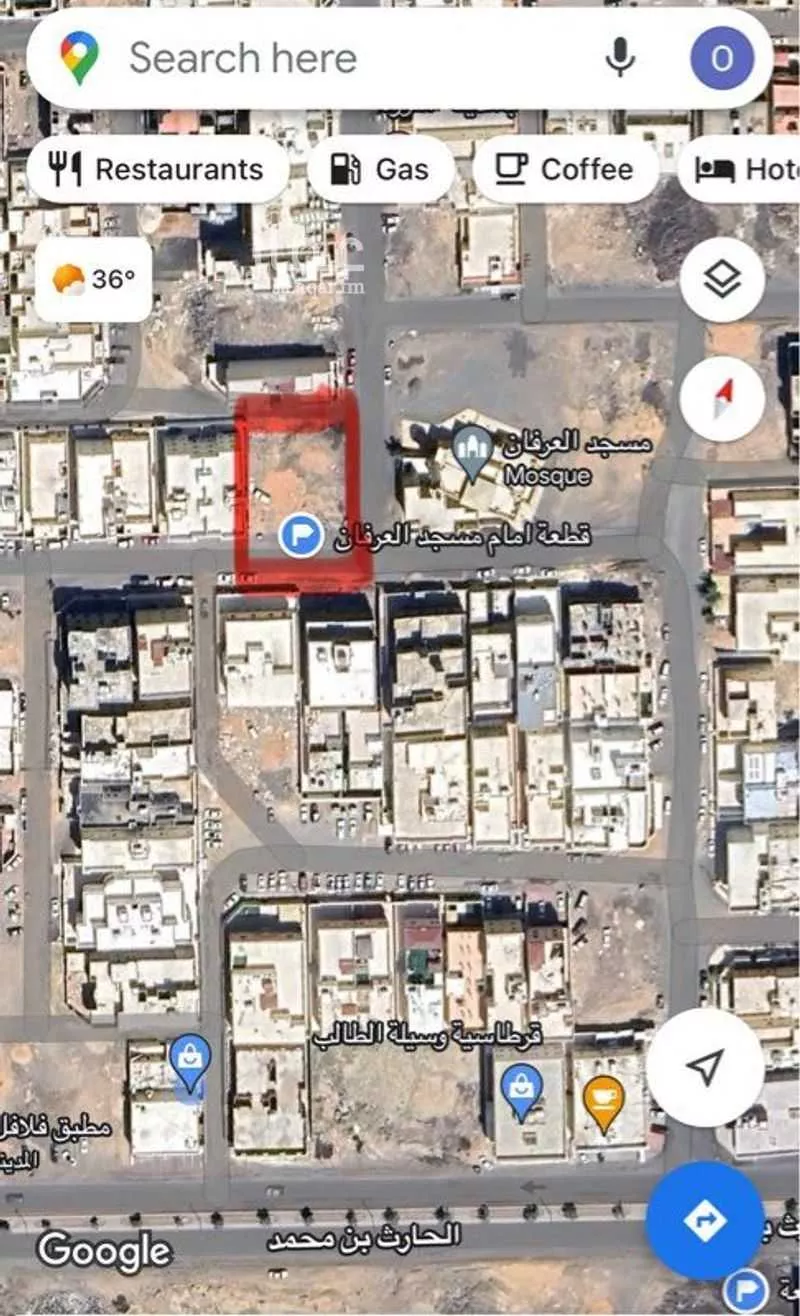Image resolution: width=800 pixels, height=1316 pixels.
Task: Tap the compass to reset north
Action: [722, 398]
